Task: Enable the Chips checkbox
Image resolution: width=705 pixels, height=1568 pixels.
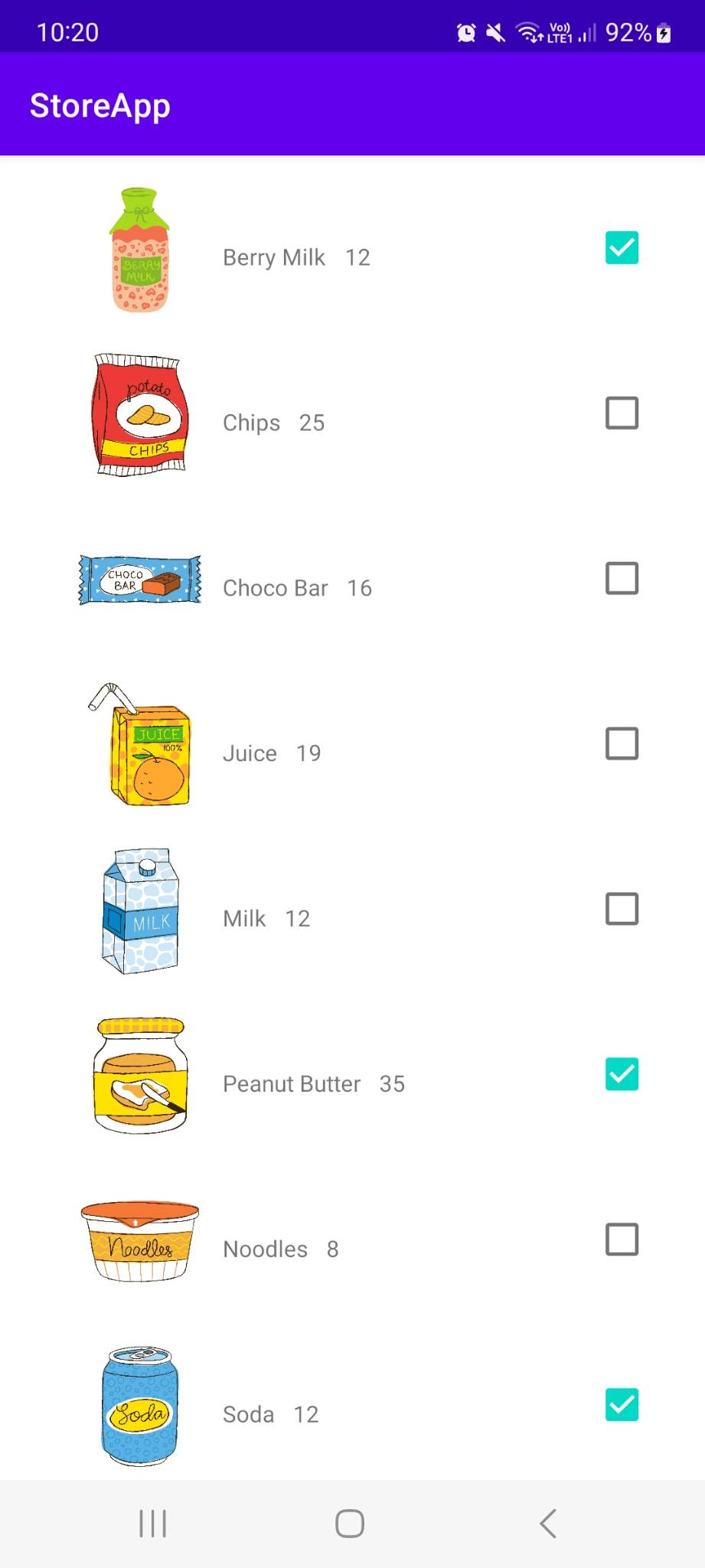Action: click(622, 413)
